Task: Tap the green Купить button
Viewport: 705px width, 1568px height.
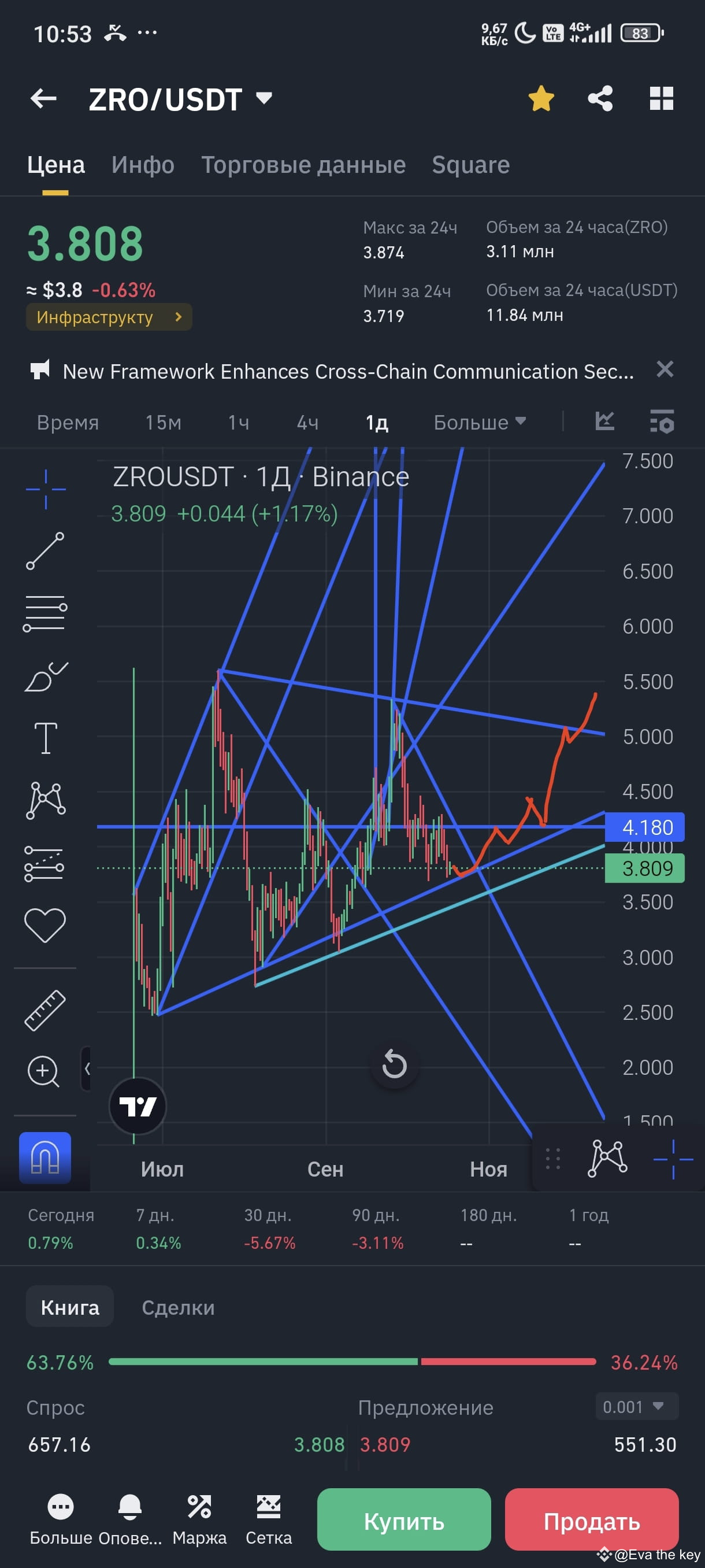Action: pyautogui.click(x=404, y=1519)
